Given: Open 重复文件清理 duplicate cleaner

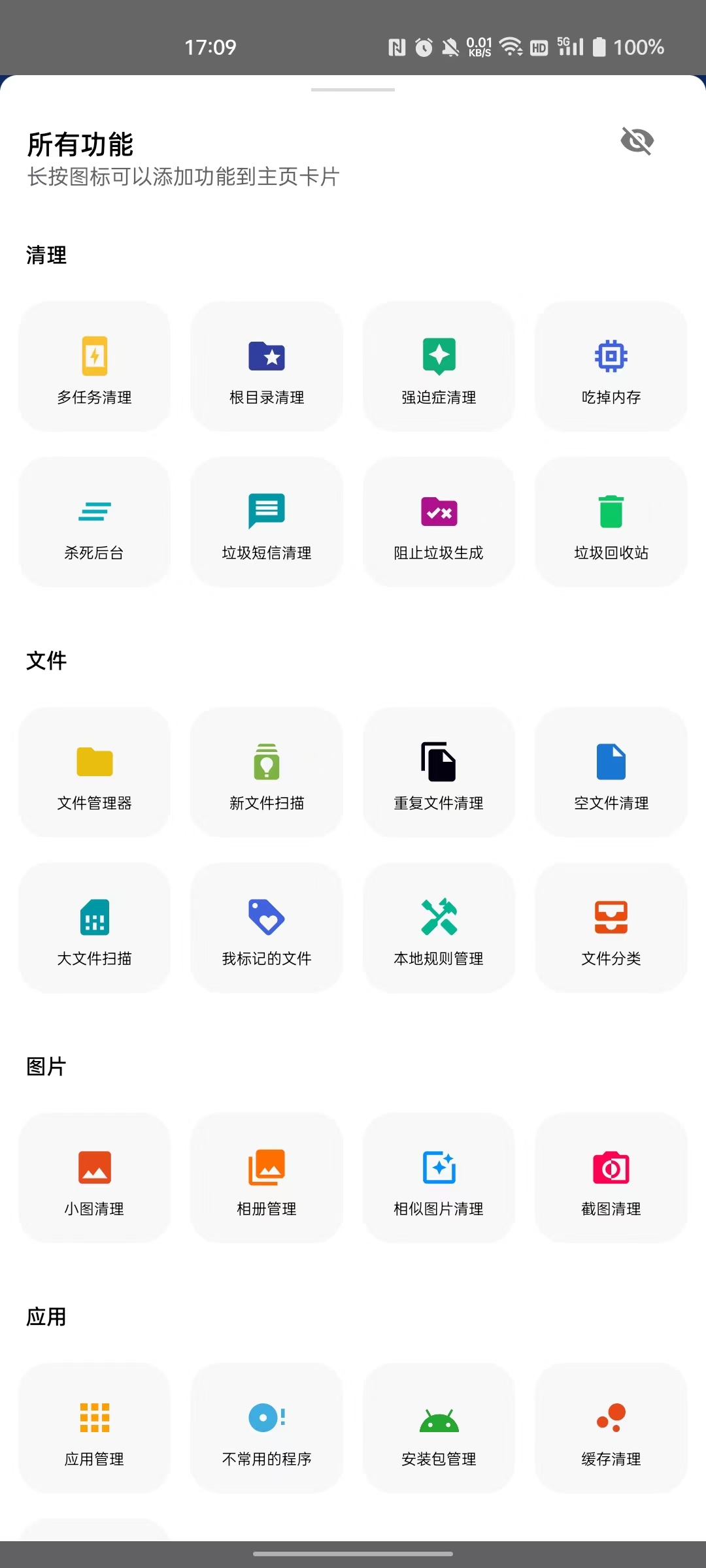Looking at the screenshot, I should point(439,773).
